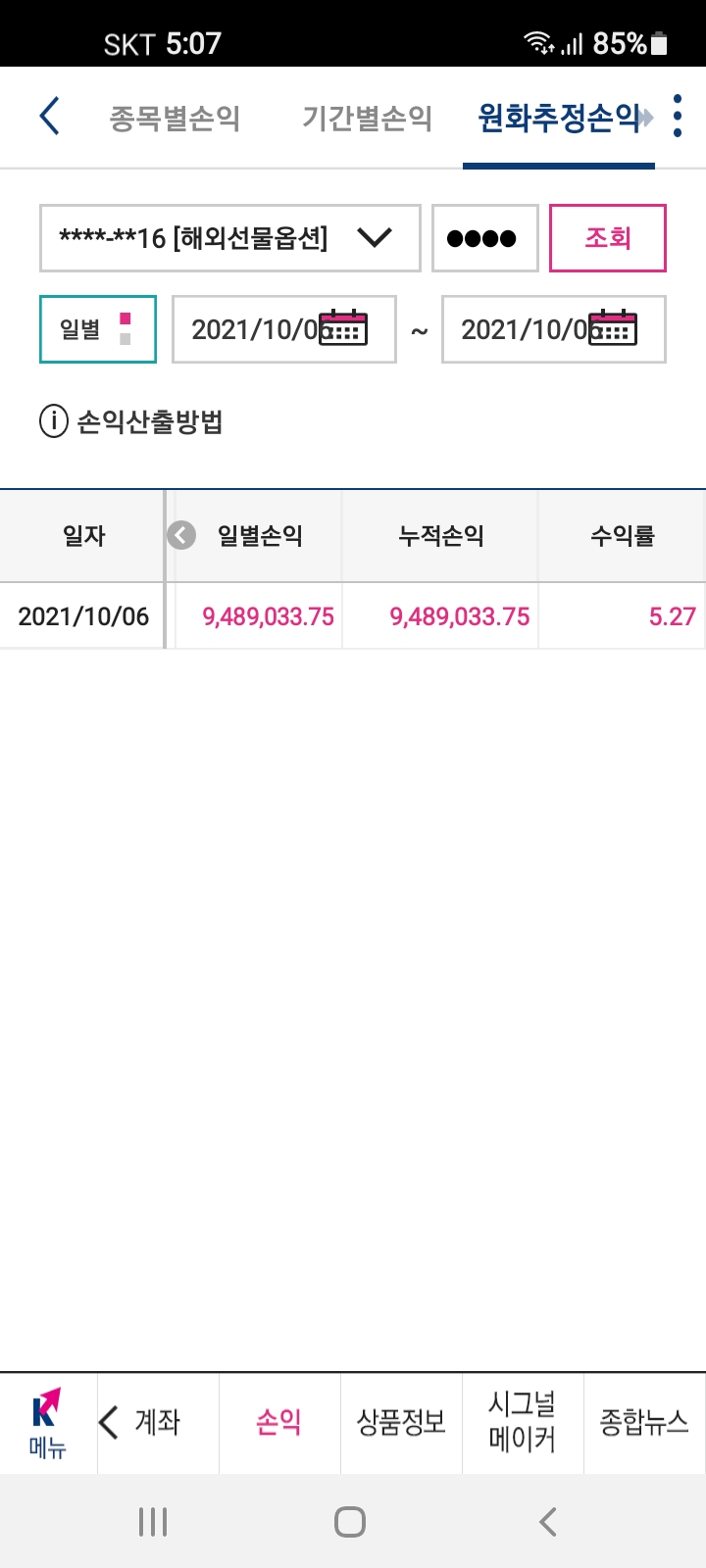Screen dimensions: 706x1568
Task: Tap the masked password field
Action: 485,238
